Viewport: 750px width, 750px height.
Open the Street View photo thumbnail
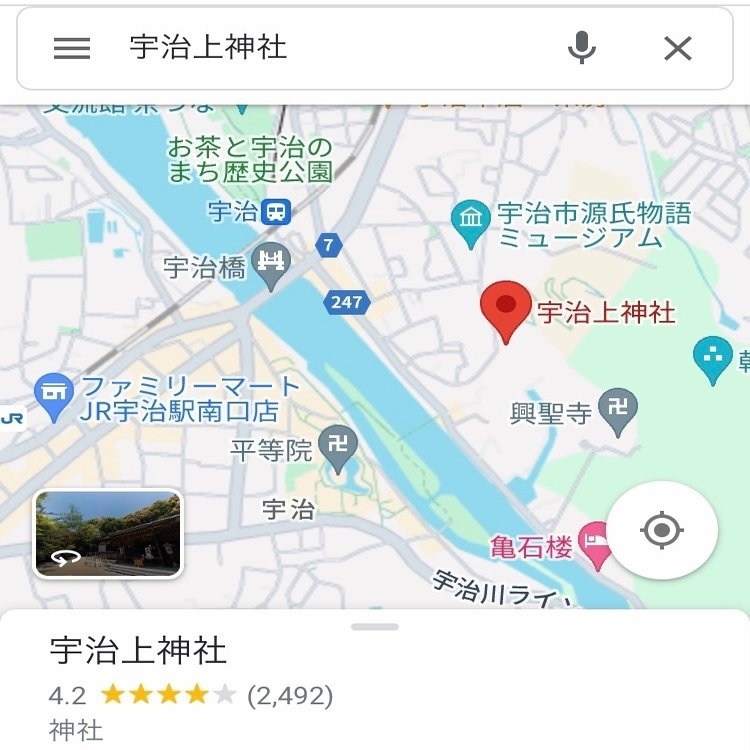click(x=108, y=534)
